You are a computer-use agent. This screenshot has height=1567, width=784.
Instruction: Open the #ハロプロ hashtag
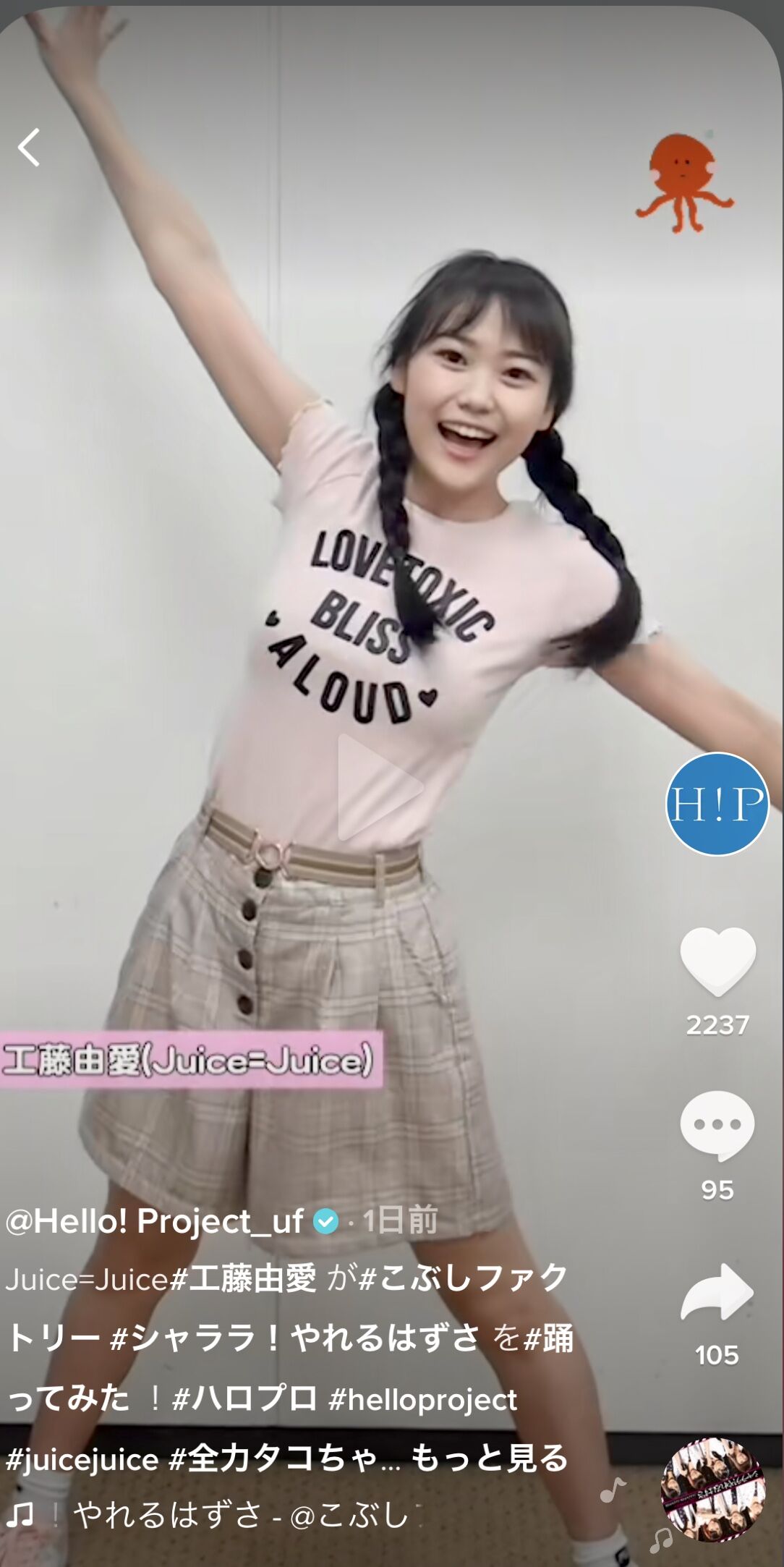(x=244, y=1398)
